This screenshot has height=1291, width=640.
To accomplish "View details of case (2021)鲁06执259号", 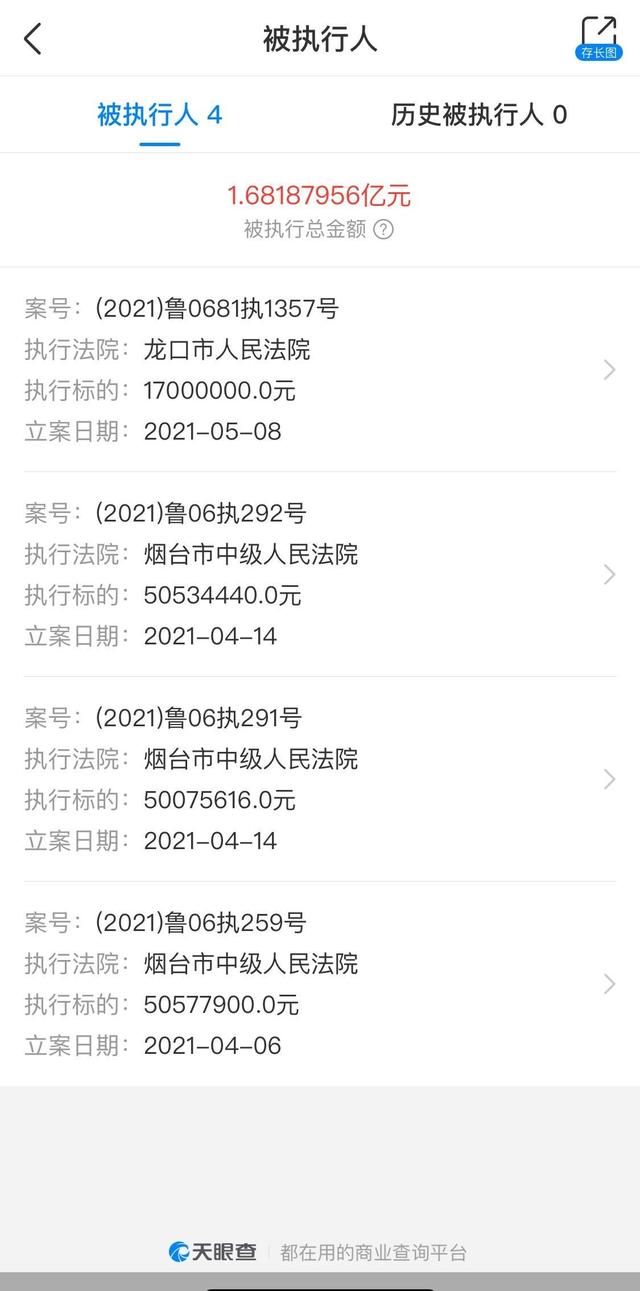I will point(320,984).
